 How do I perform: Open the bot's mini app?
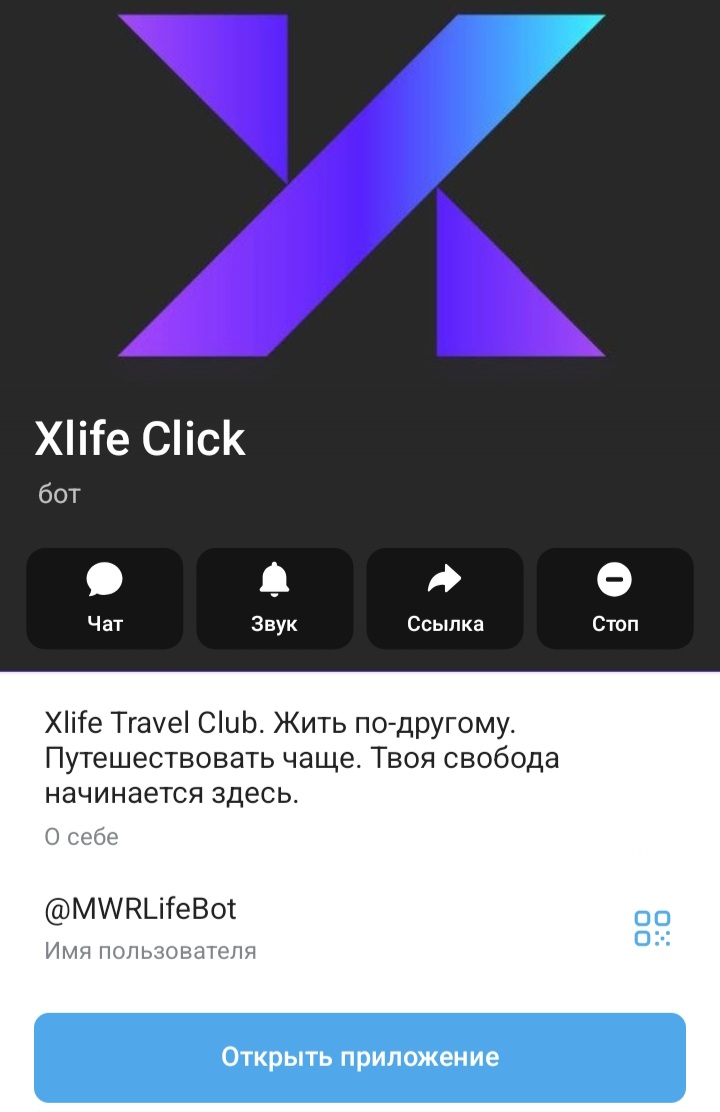coord(360,1057)
